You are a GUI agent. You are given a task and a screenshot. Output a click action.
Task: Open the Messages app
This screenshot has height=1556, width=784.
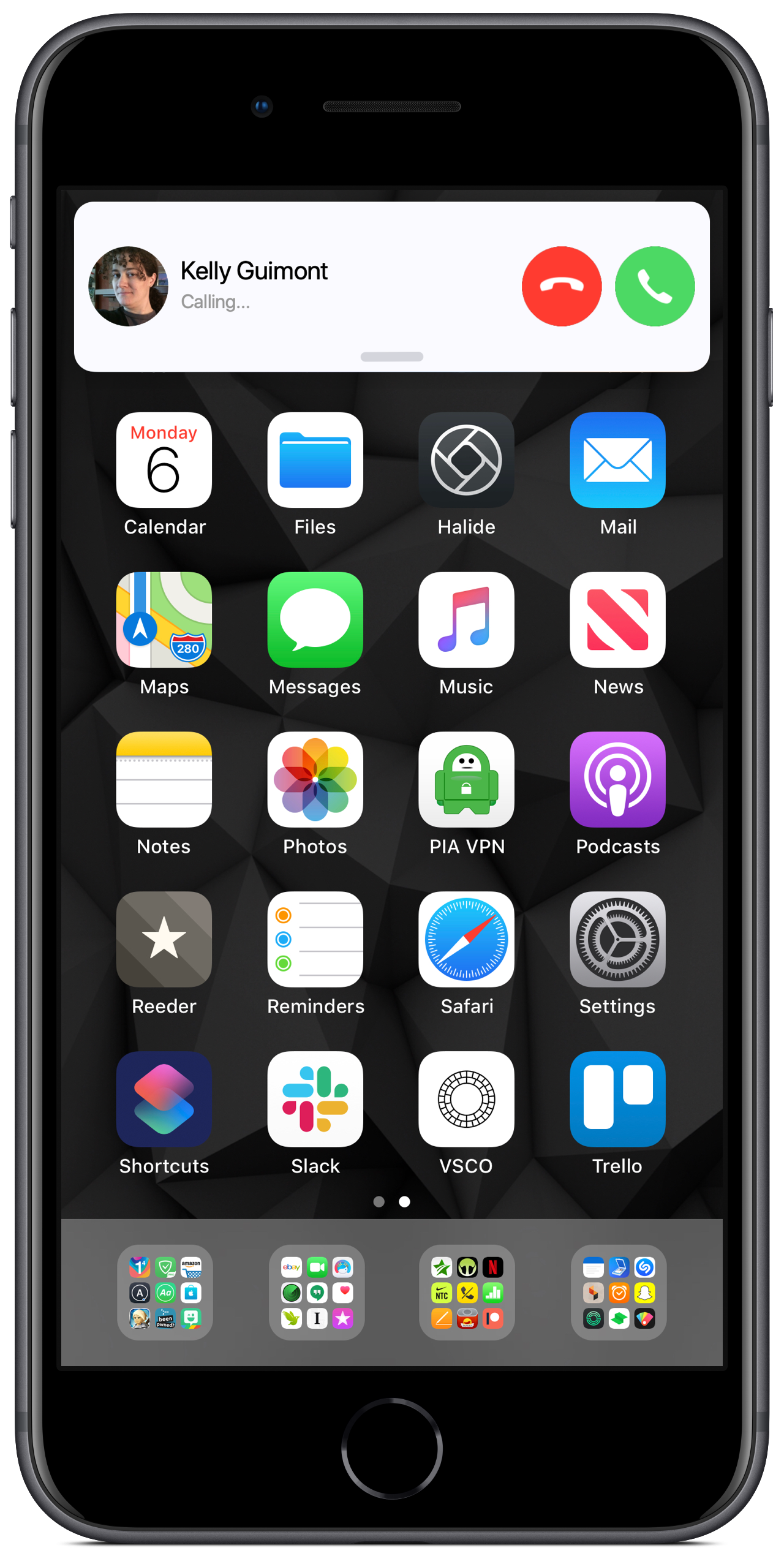(315, 619)
